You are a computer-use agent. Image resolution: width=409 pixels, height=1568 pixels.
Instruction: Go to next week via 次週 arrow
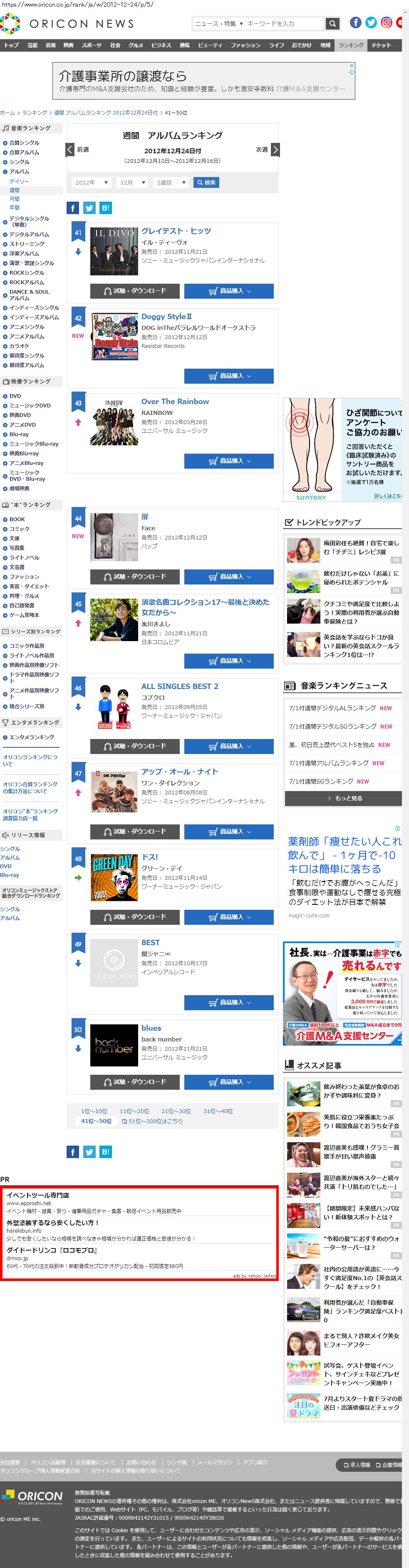pyautogui.click(x=275, y=150)
